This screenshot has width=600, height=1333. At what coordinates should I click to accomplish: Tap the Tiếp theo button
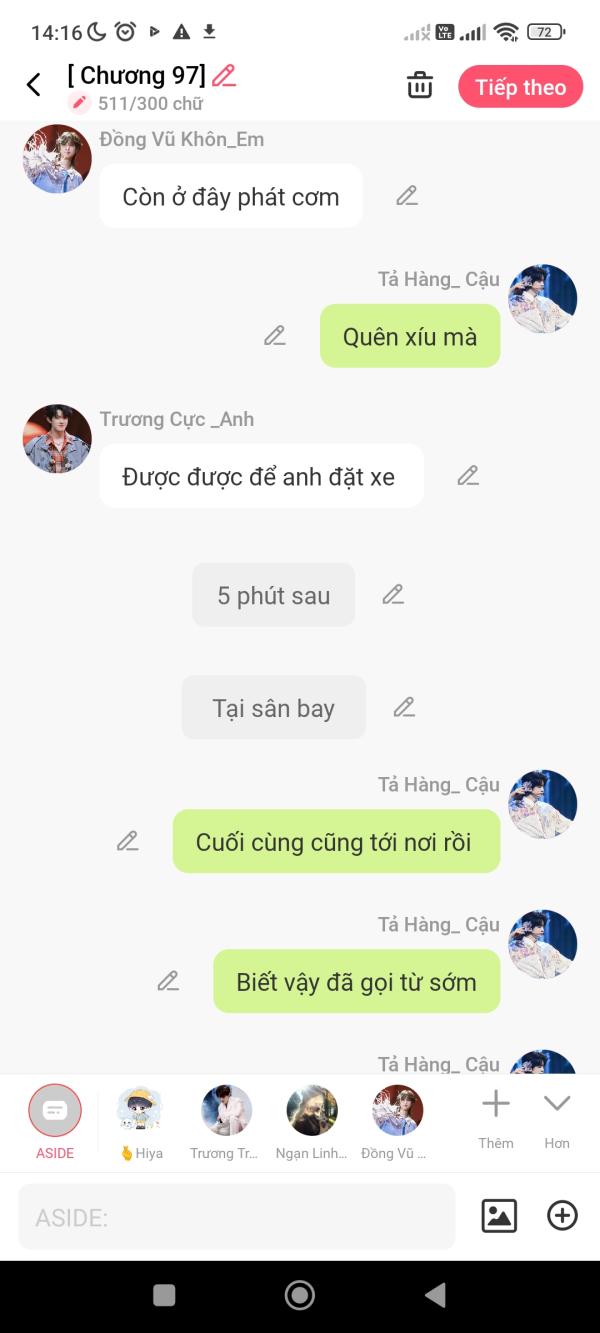[520, 87]
